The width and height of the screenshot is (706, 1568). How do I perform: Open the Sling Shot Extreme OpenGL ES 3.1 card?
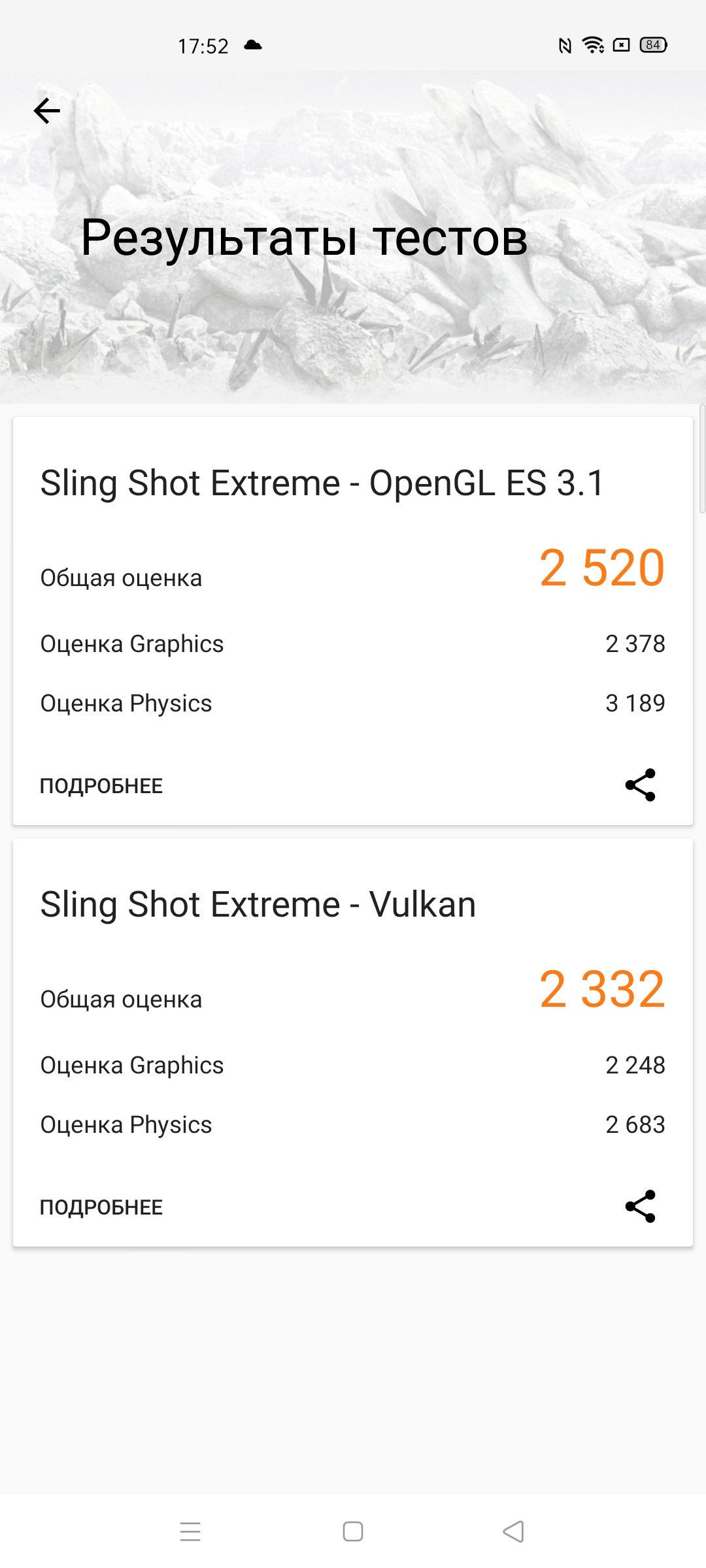coord(353,621)
